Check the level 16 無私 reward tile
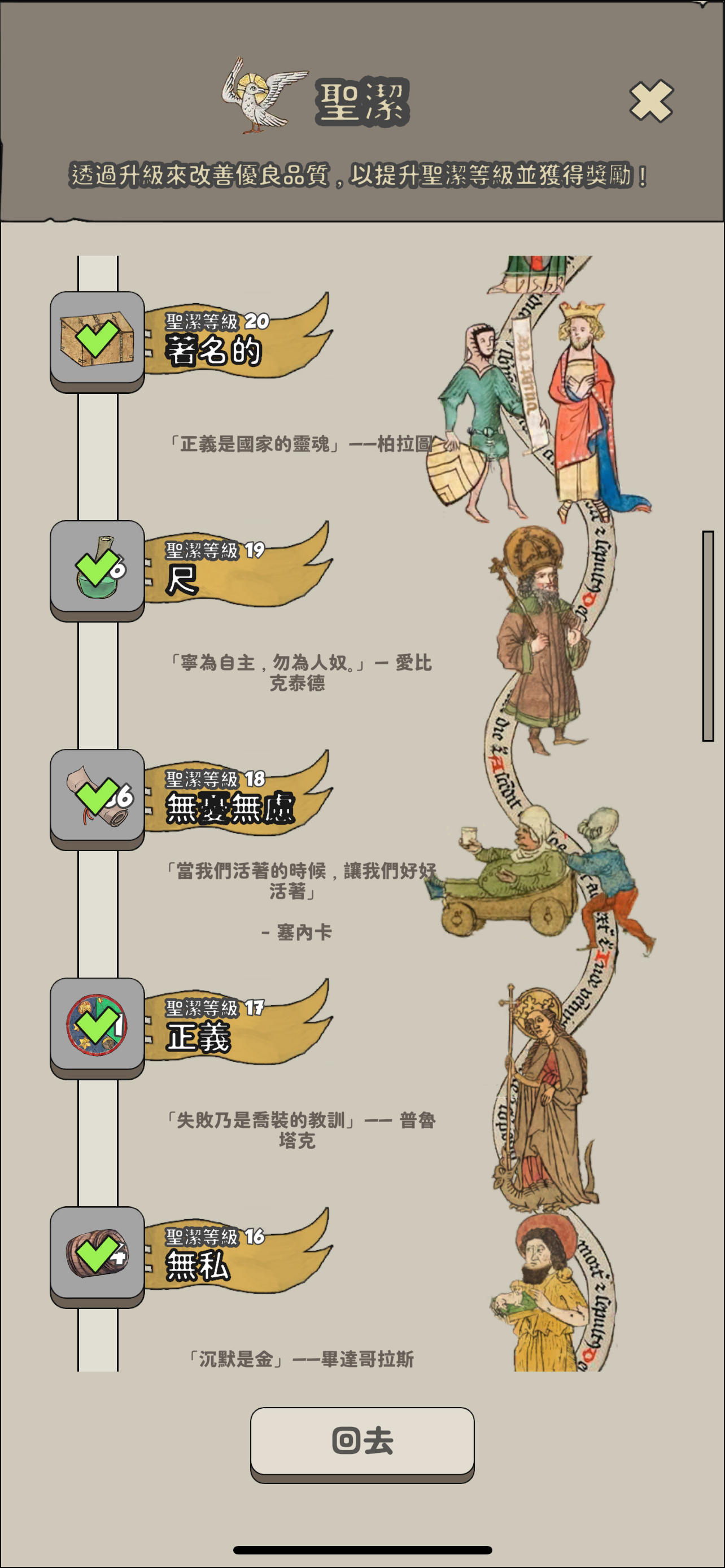This screenshot has height=1568, width=725. pos(97,1254)
